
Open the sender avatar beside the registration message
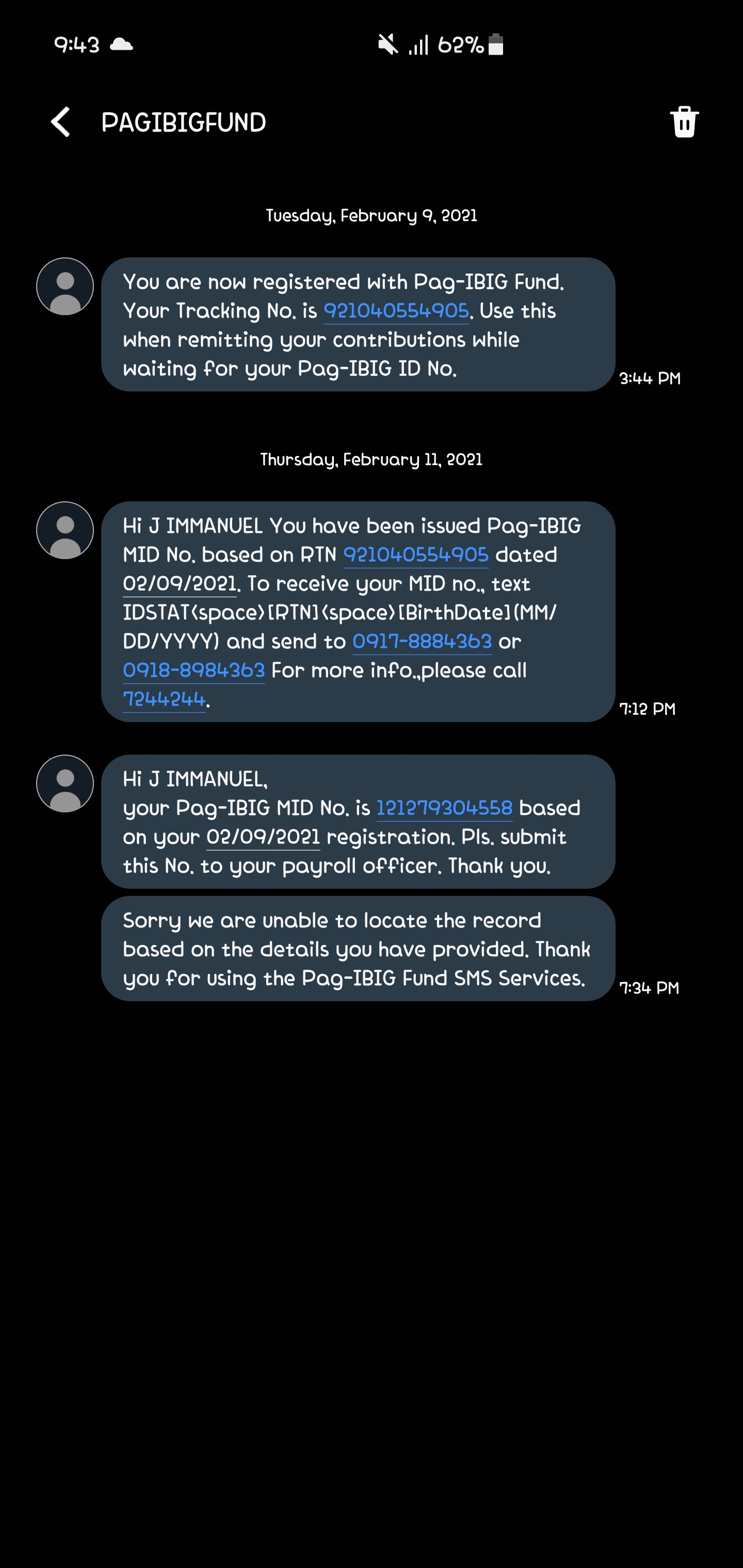(65, 287)
